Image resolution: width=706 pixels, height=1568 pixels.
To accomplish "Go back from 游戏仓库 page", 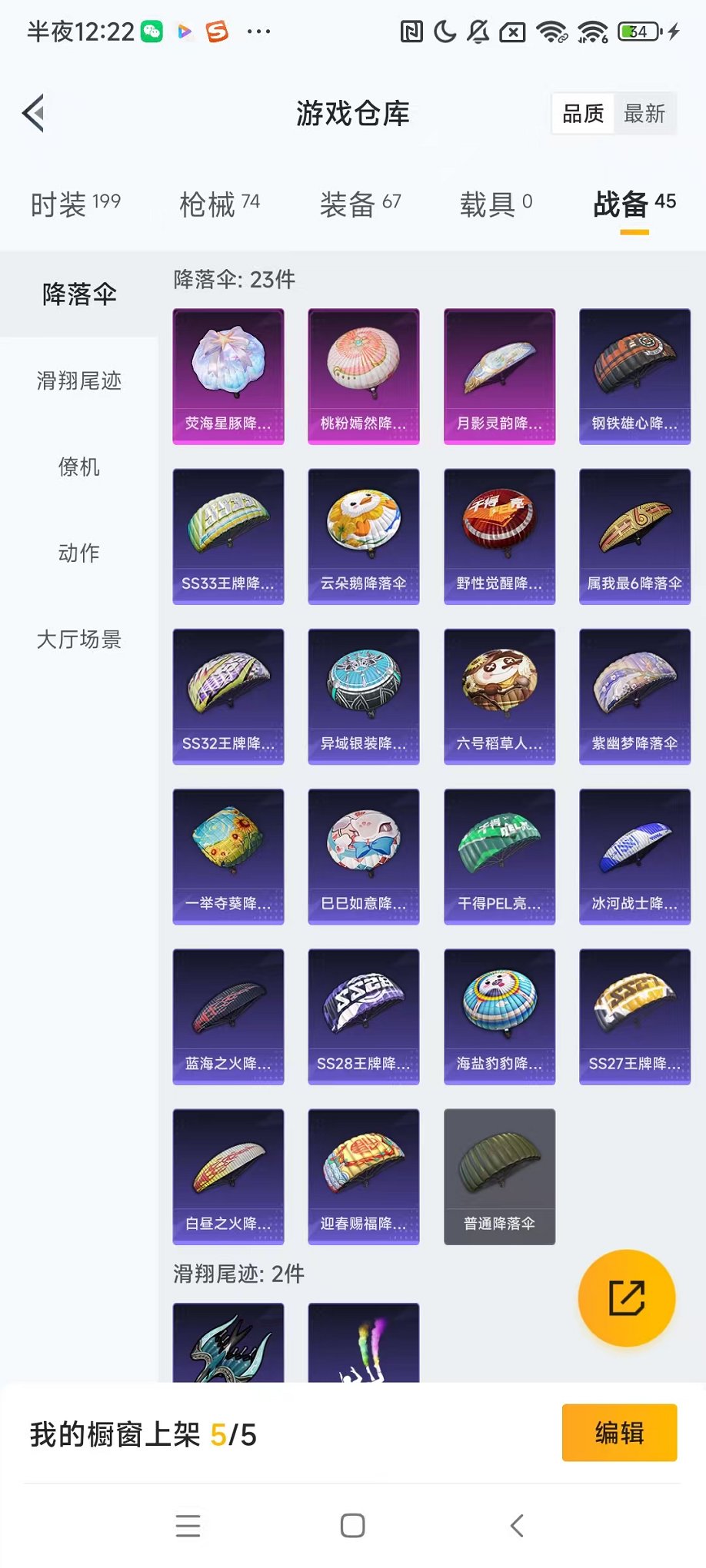I will tap(34, 114).
